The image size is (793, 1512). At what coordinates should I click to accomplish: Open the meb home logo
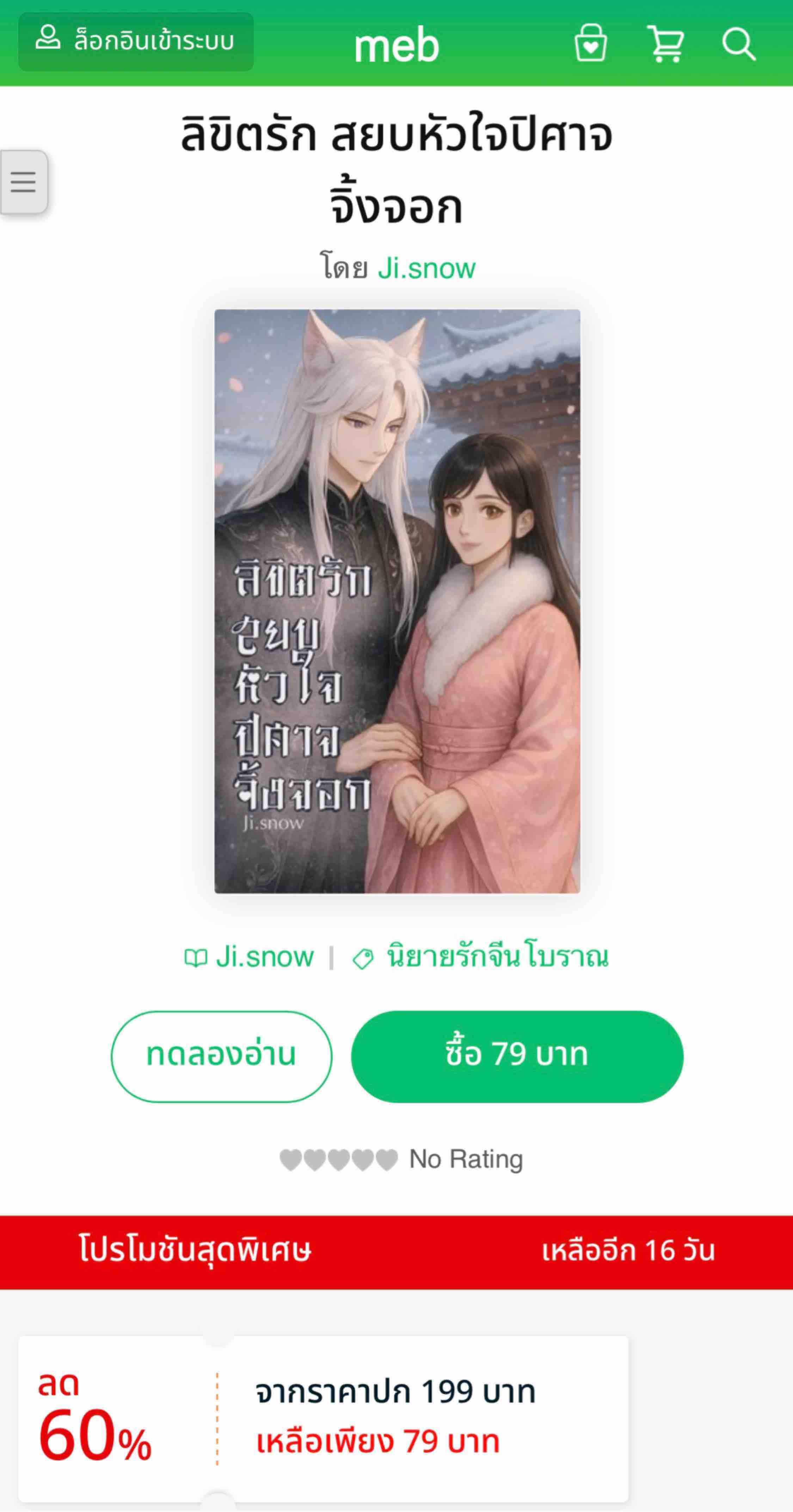pos(397,45)
